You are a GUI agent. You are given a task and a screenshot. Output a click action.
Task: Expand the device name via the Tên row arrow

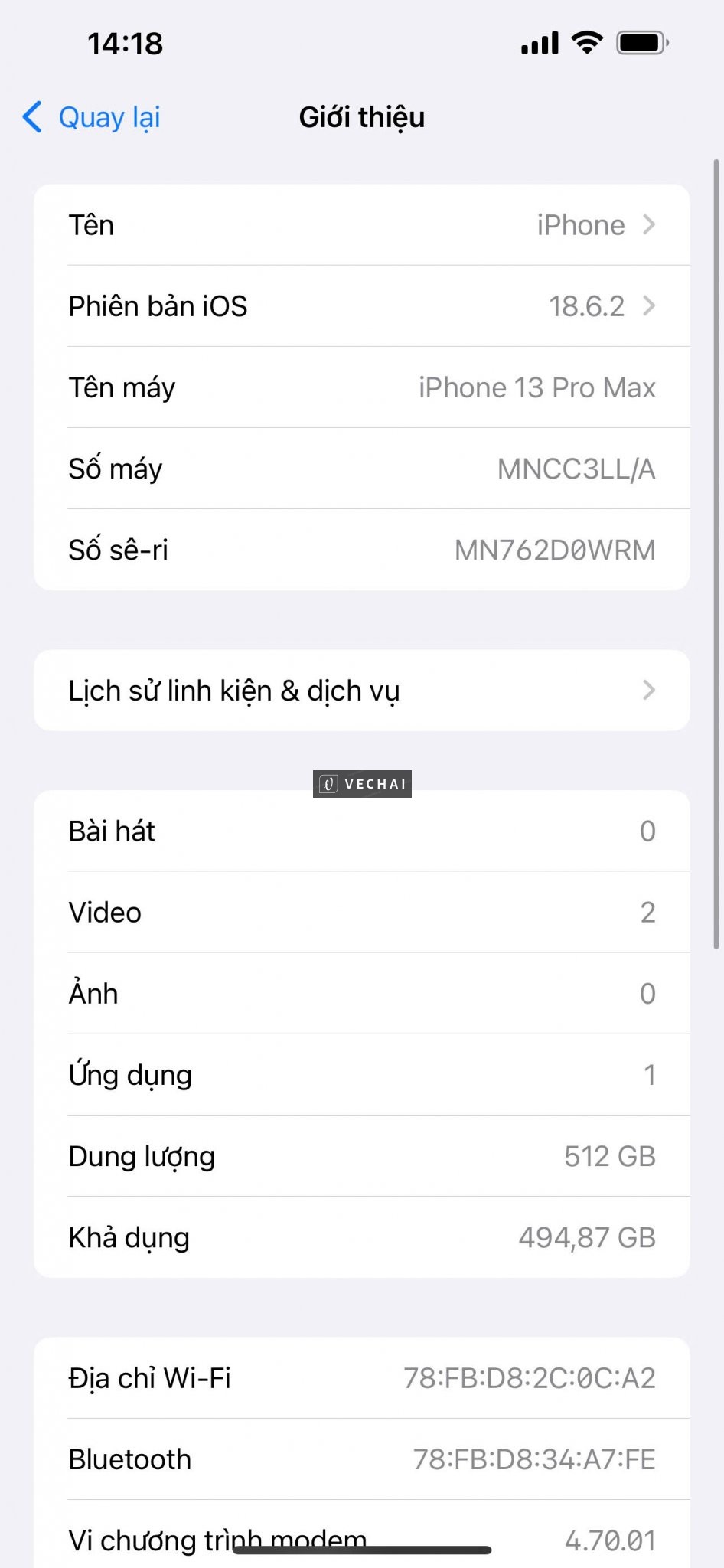coord(649,224)
